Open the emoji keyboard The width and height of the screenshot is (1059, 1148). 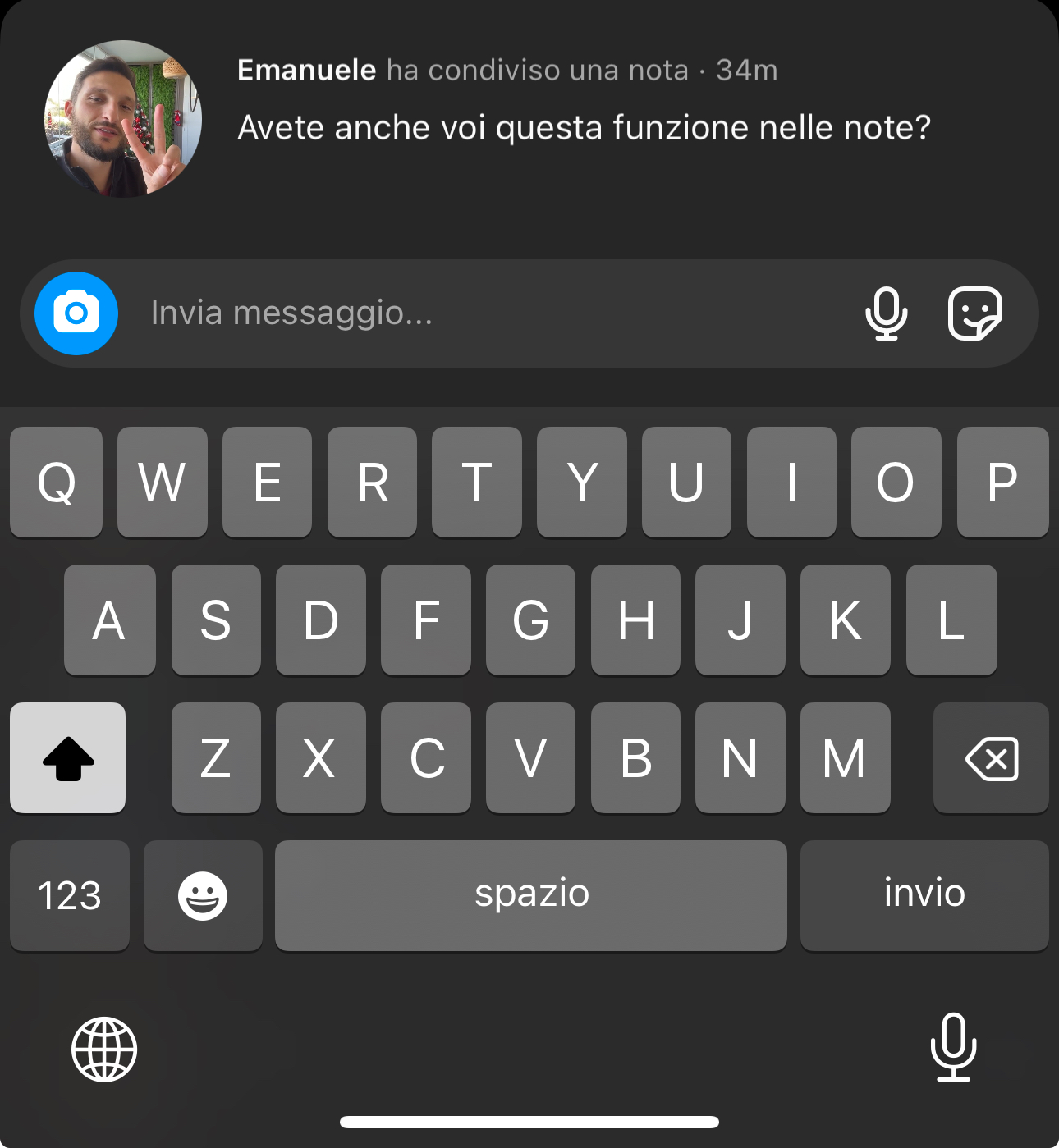(x=203, y=895)
